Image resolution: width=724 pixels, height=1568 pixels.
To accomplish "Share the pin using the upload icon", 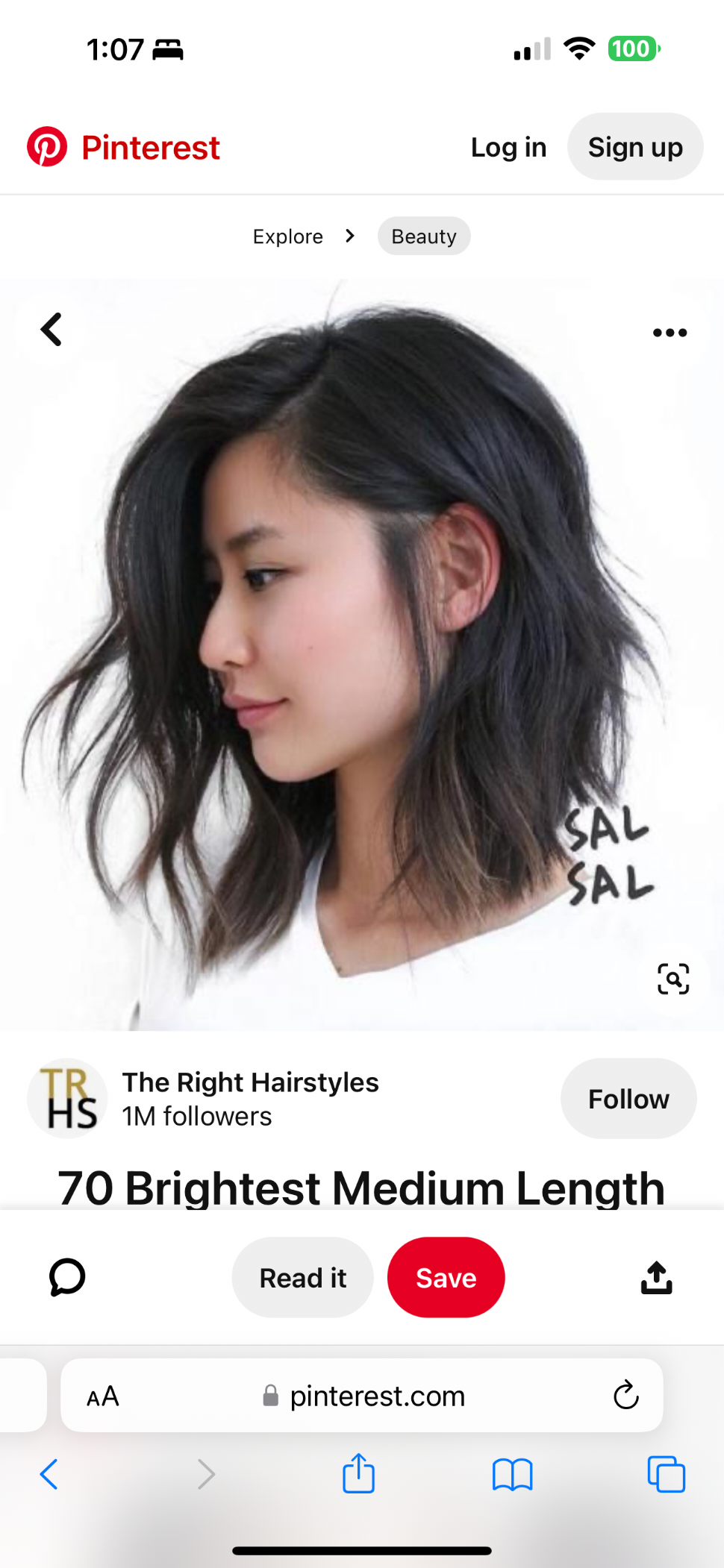I will pyautogui.click(x=656, y=1277).
